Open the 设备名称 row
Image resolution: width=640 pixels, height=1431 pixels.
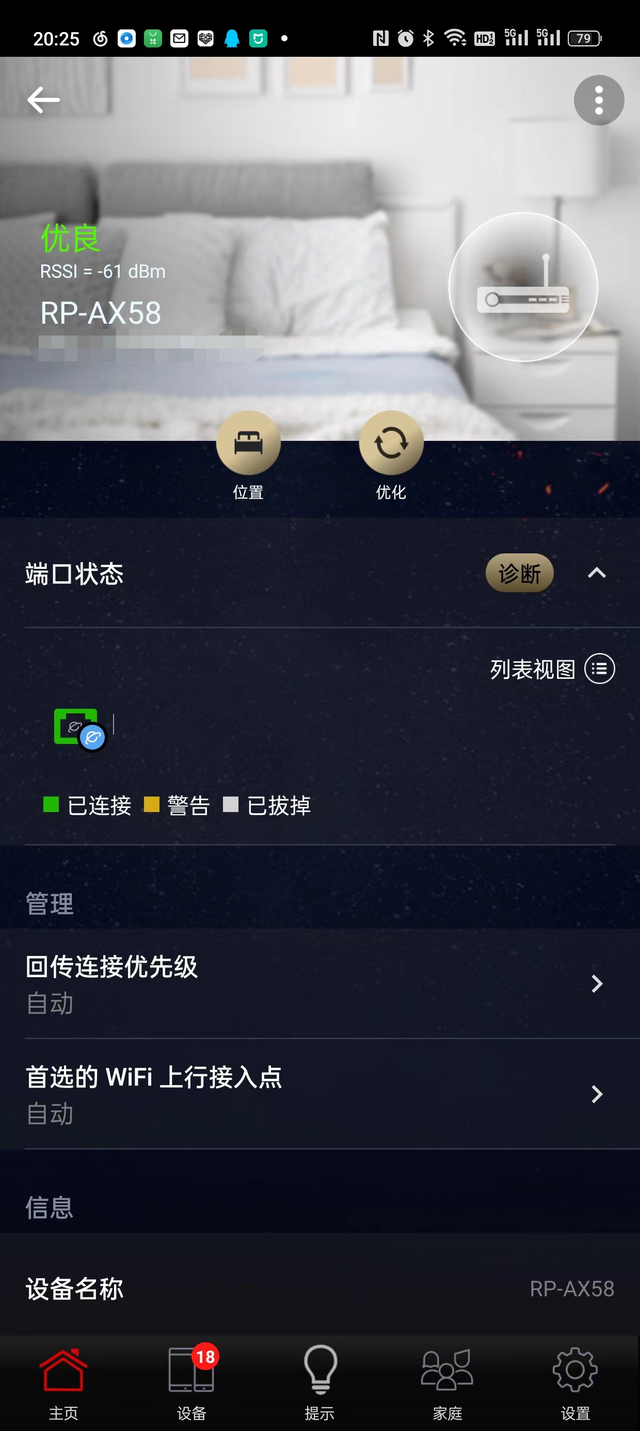(320, 1289)
